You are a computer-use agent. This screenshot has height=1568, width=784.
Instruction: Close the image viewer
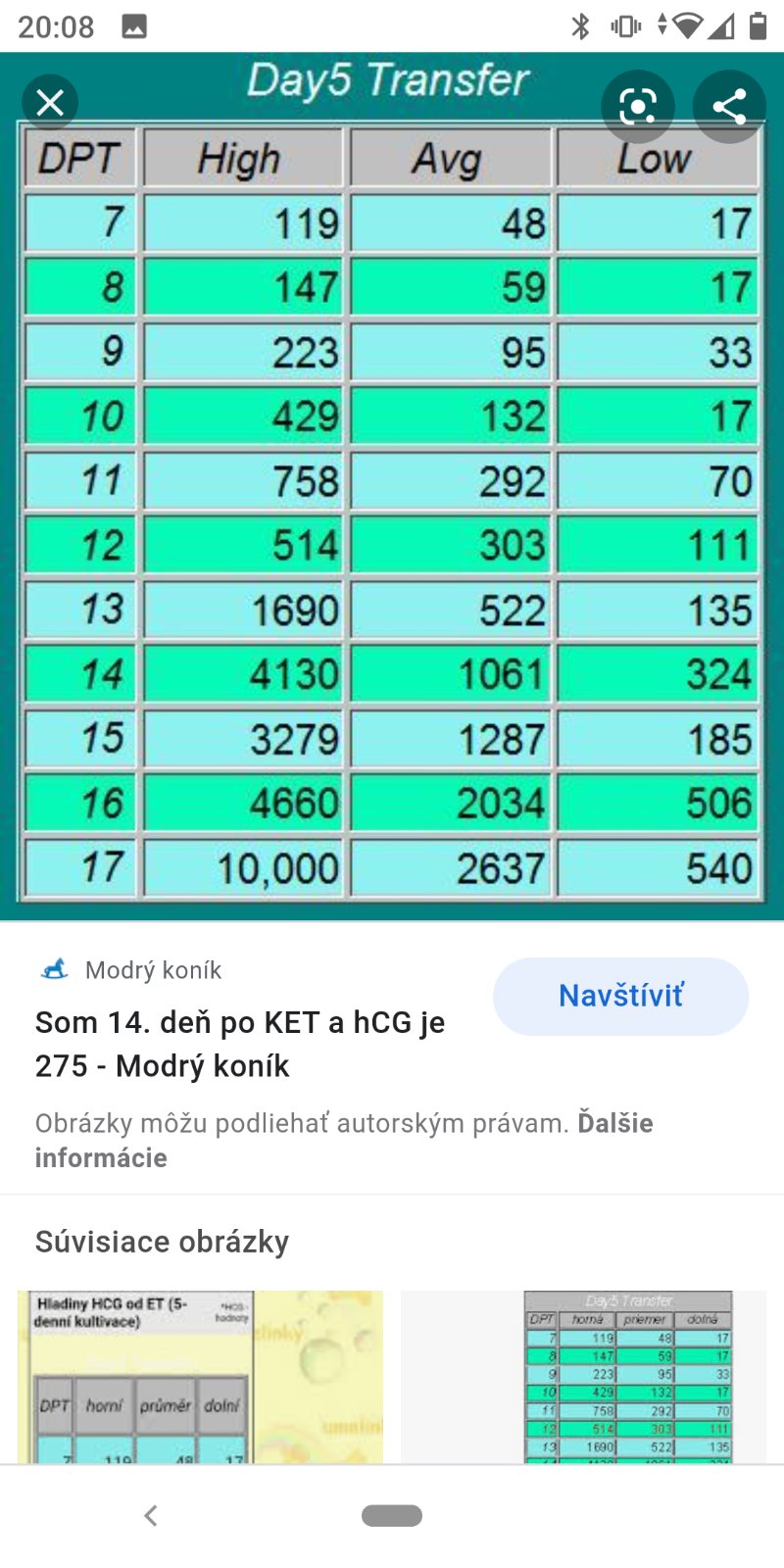pyautogui.click(x=50, y=102)
